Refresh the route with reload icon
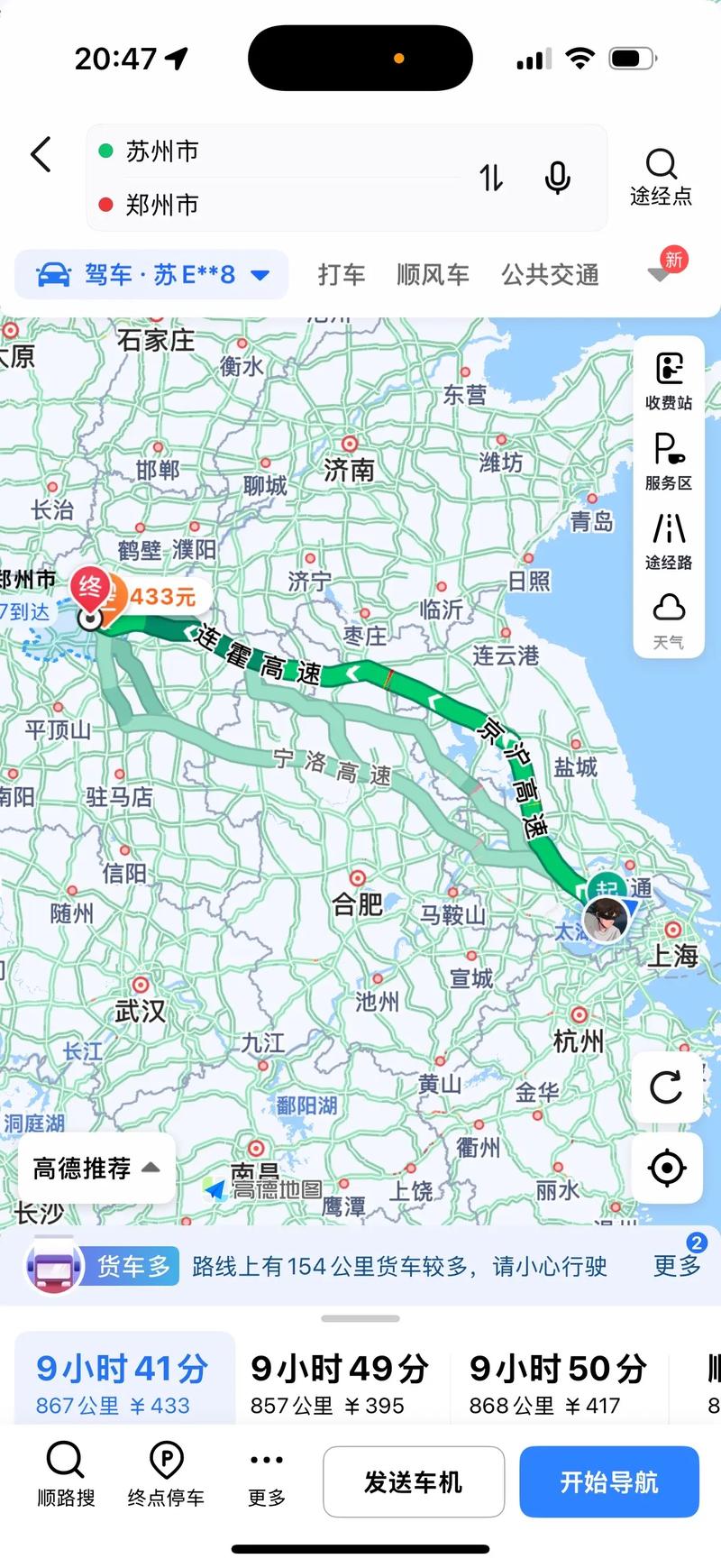The height and width of the screenshot is (1568, 721). pyautogui.click(x=667, y=1087)
